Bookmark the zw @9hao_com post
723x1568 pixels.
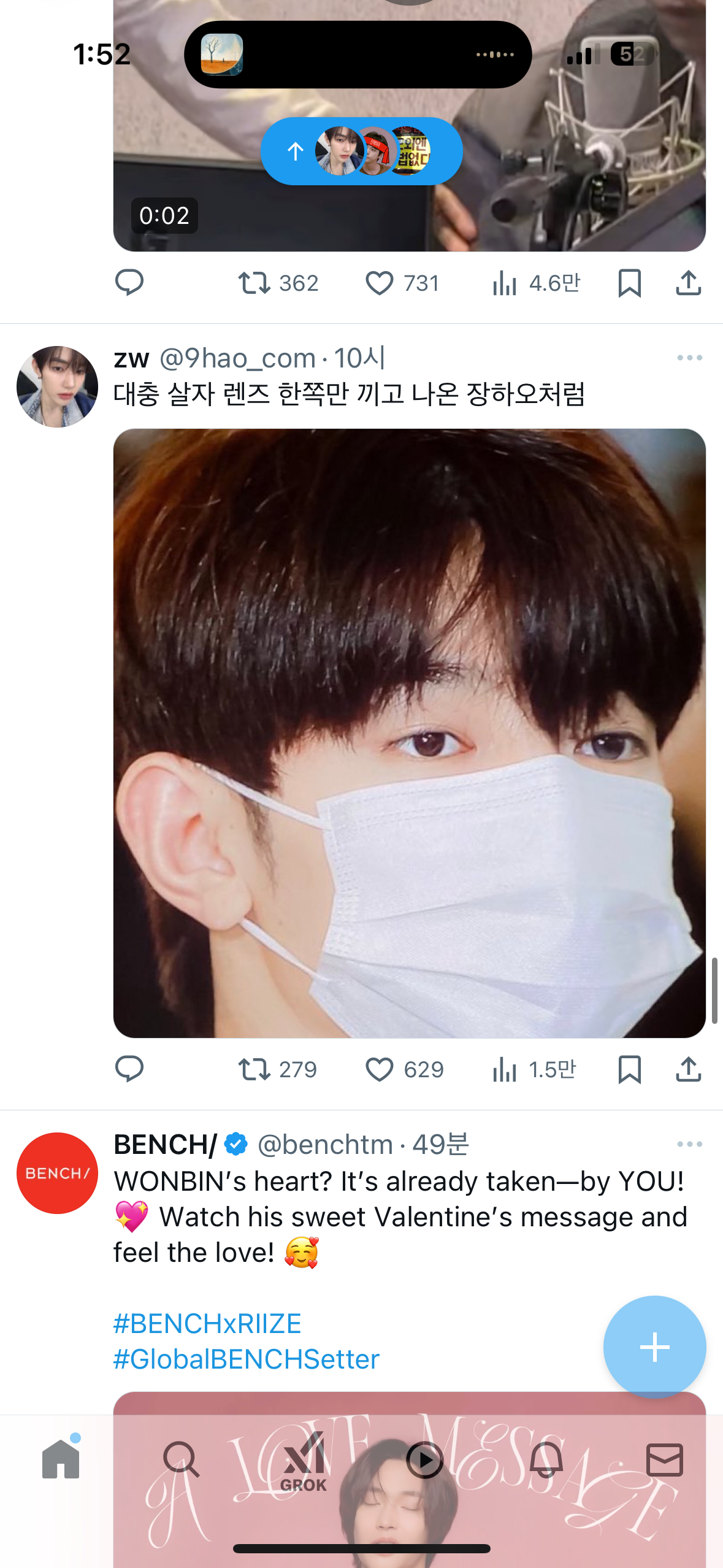point(629,1069)
